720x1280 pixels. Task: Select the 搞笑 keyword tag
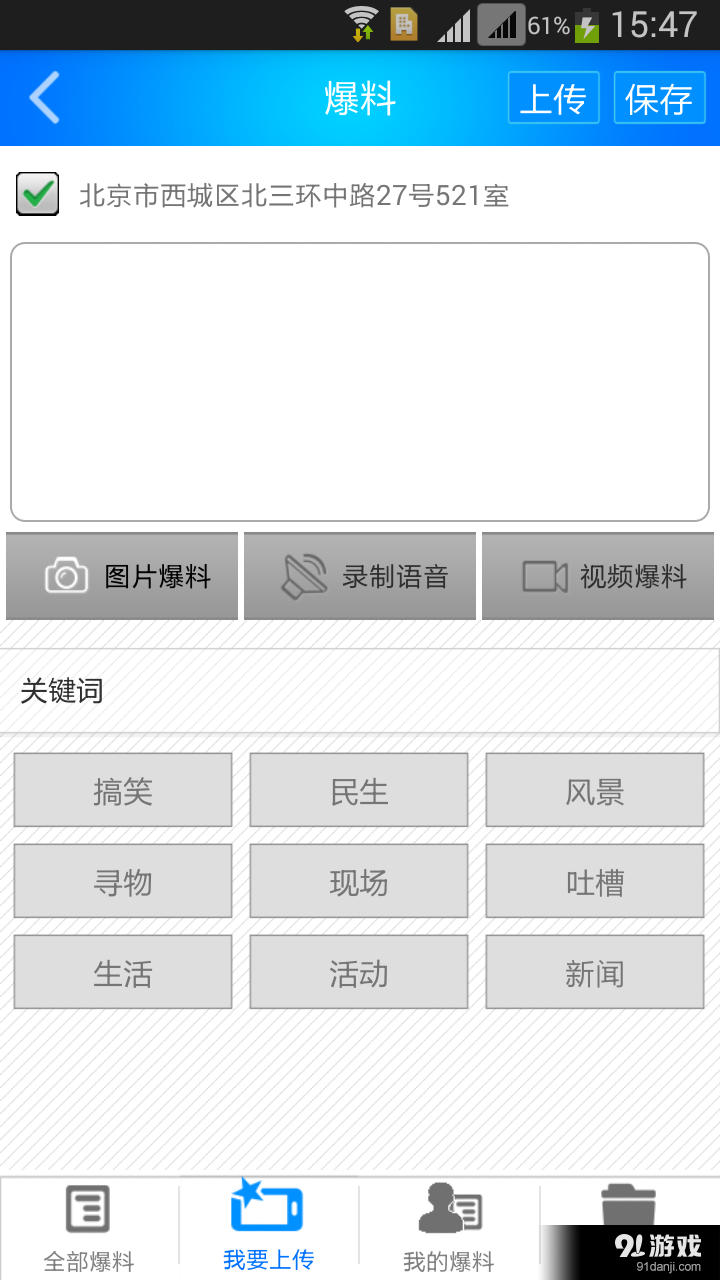tap(122, 790)
